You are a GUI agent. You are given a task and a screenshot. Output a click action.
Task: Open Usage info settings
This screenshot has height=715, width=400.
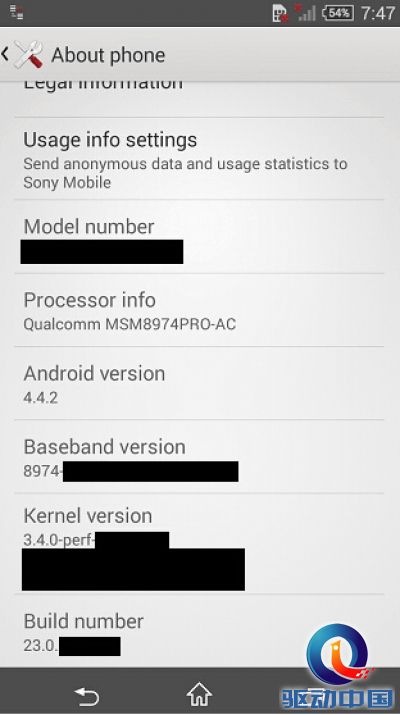200,159
